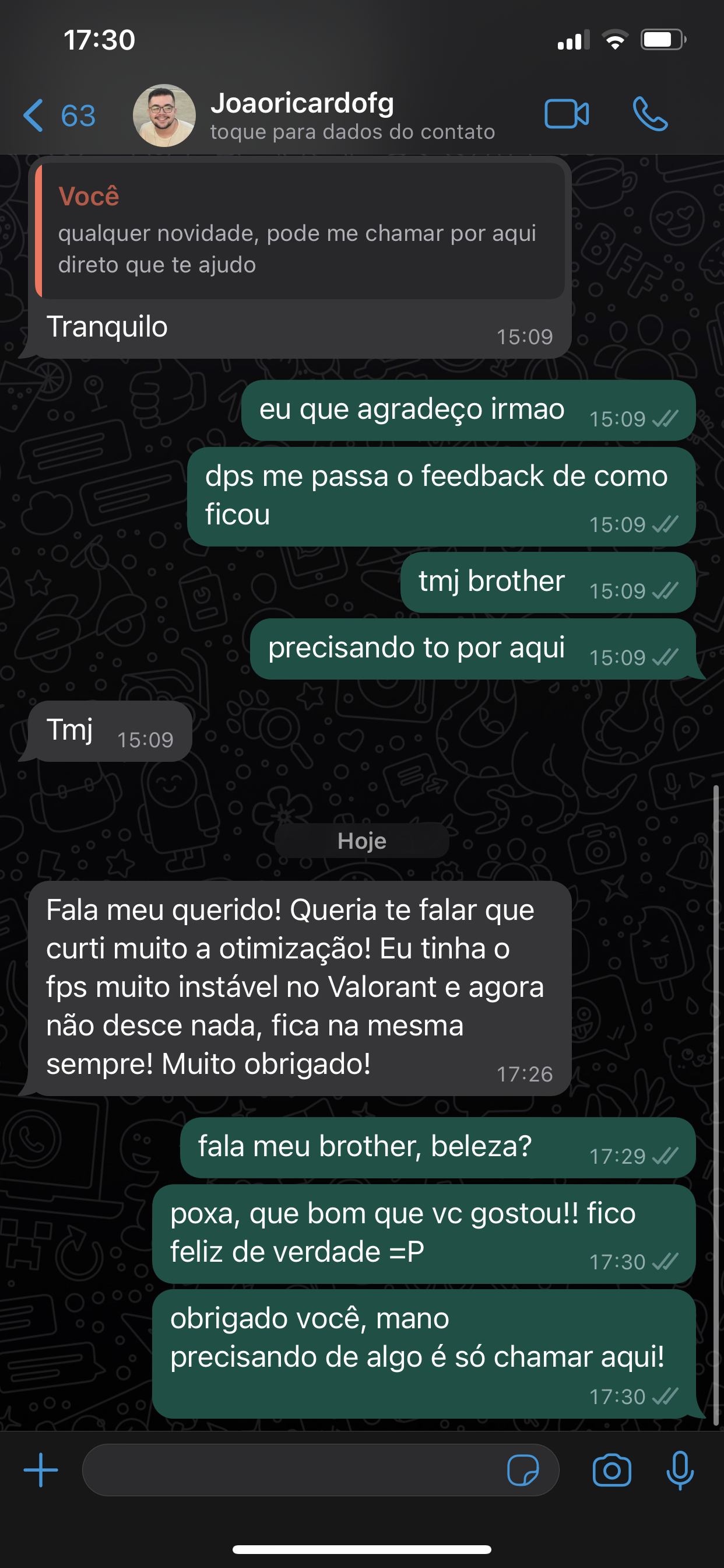Open the camera to send a photo

click(x=613, y=1469)
